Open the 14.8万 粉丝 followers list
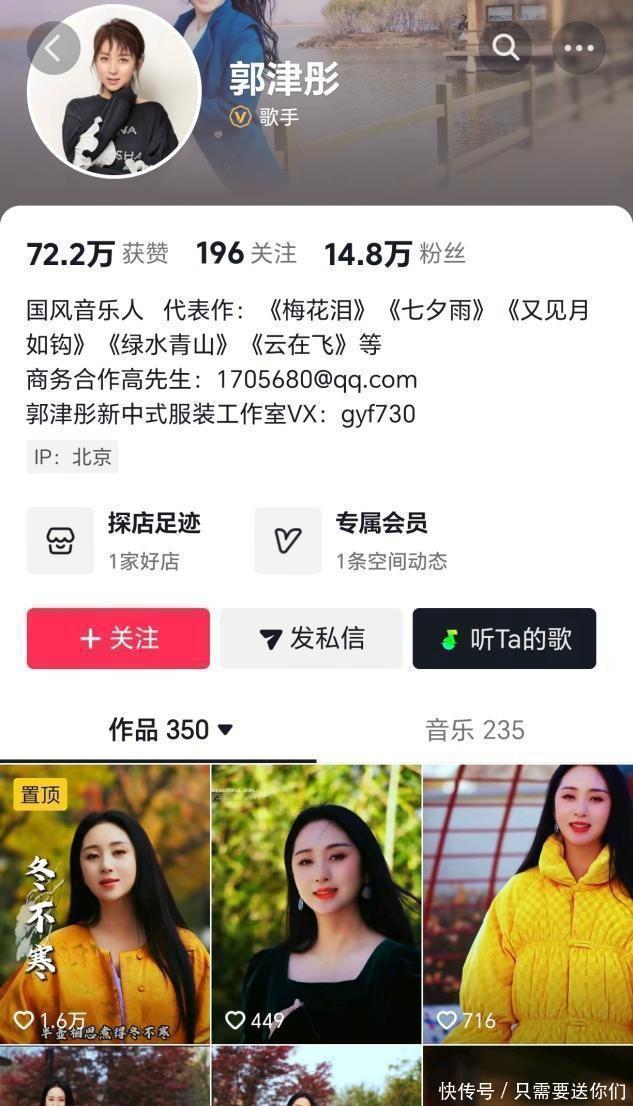633x1106 pixels. pos(394,254)
